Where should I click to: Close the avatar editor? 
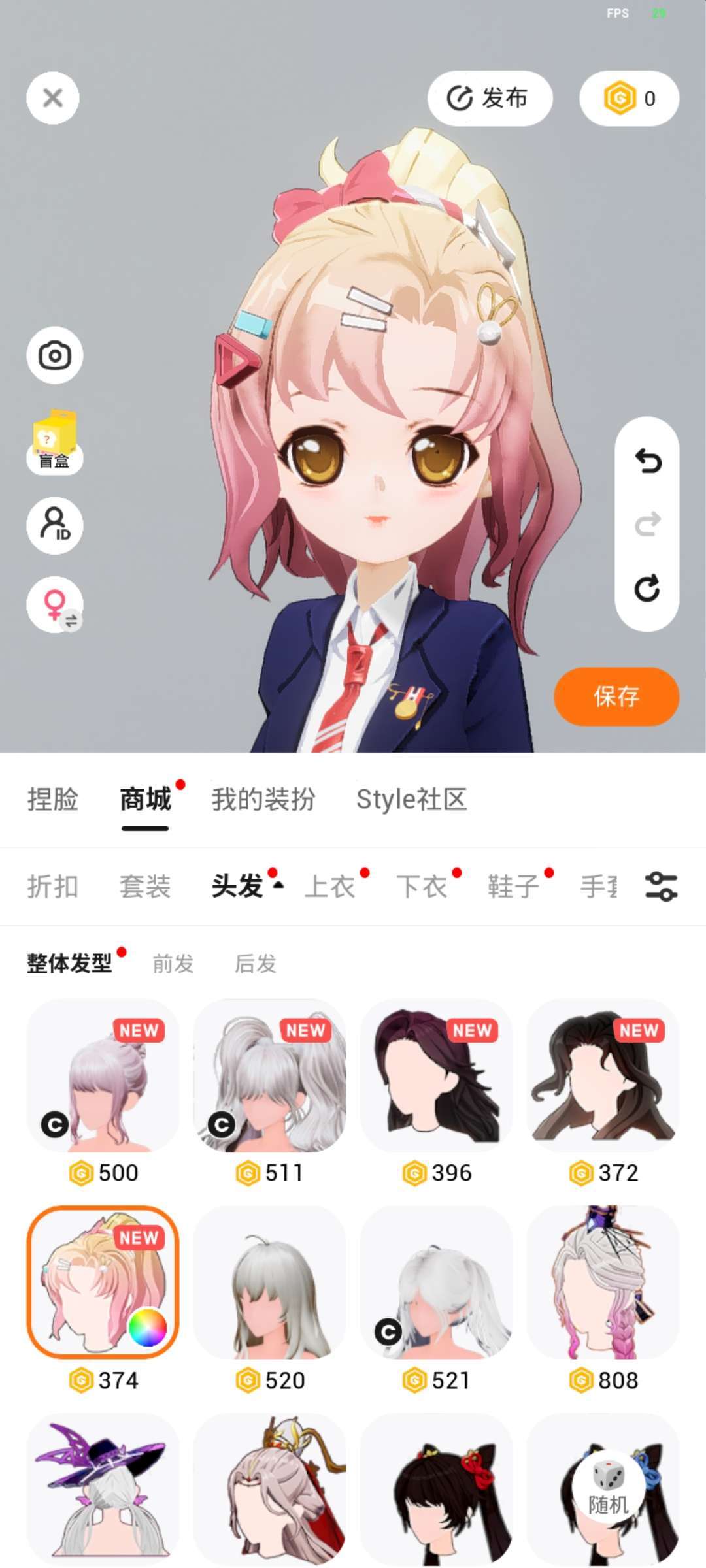(53, 98)
